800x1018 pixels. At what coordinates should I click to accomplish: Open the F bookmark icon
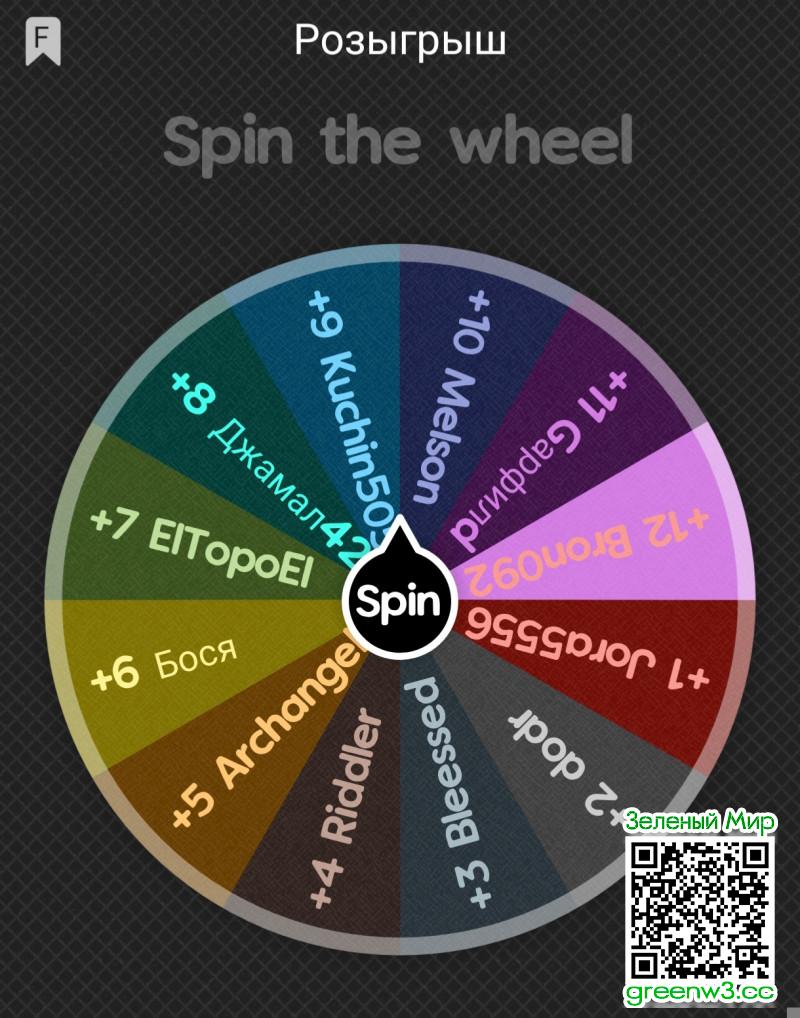coord(43,41)
